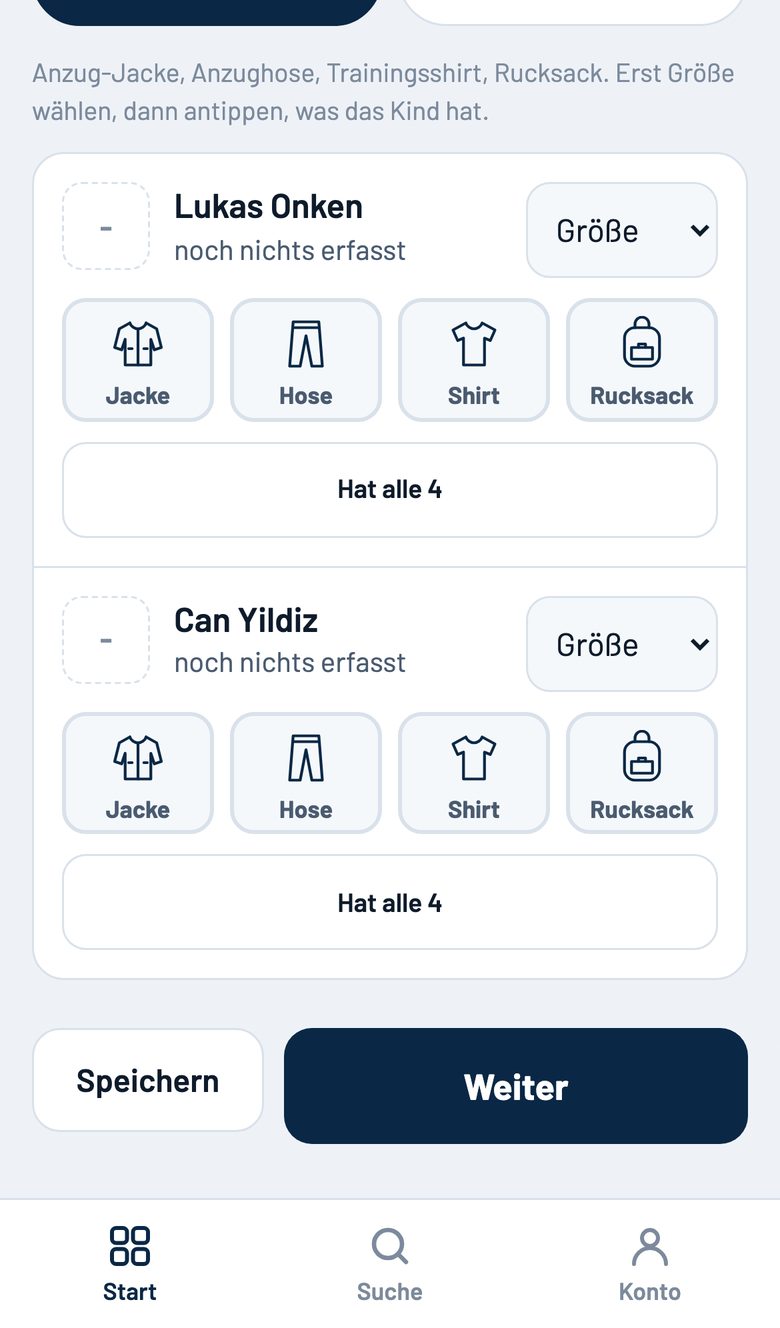Toggle Shirt for Lukas Onken

tap(474, 360)
